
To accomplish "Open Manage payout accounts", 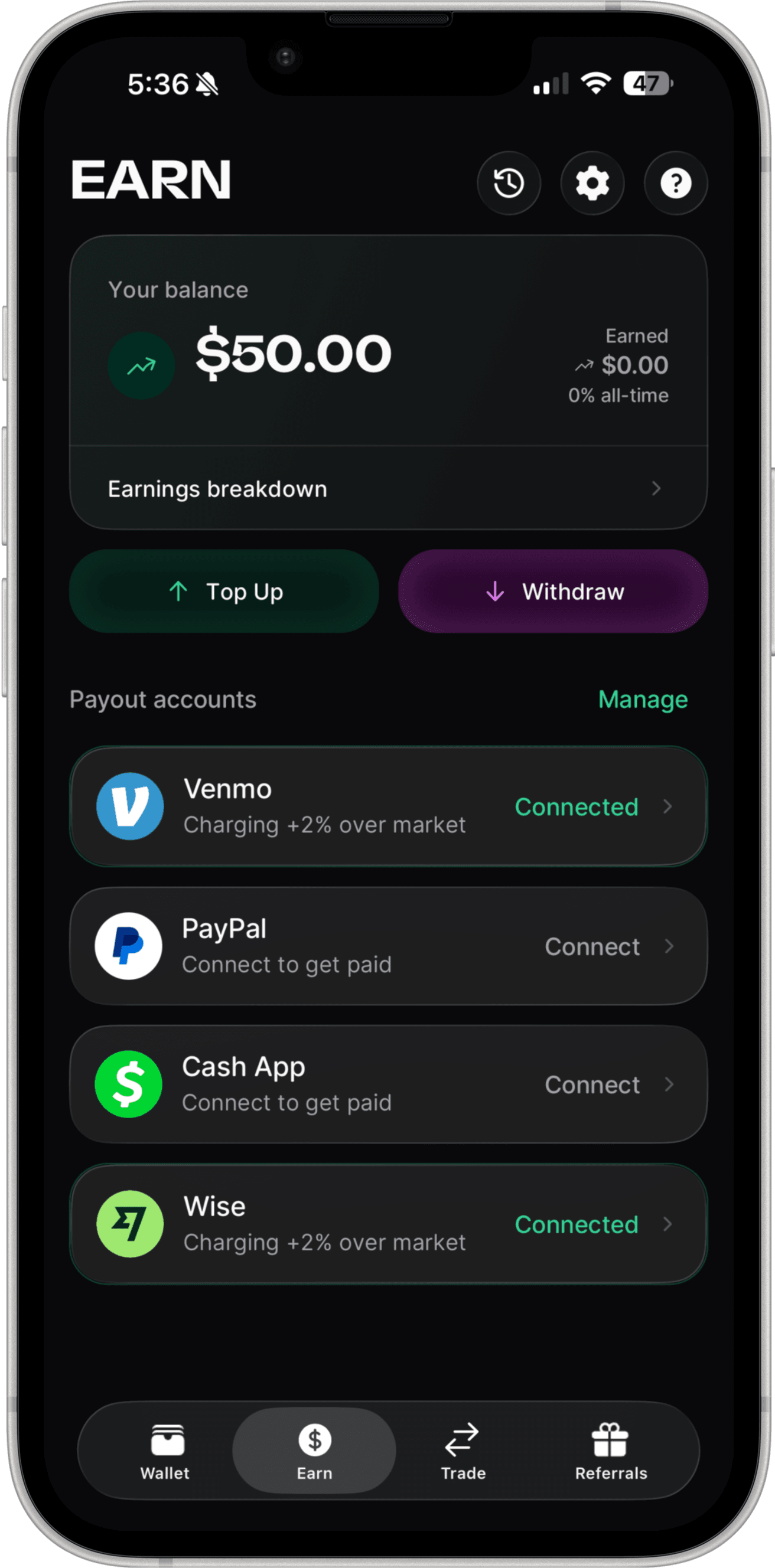I will [x=643, y=700].
